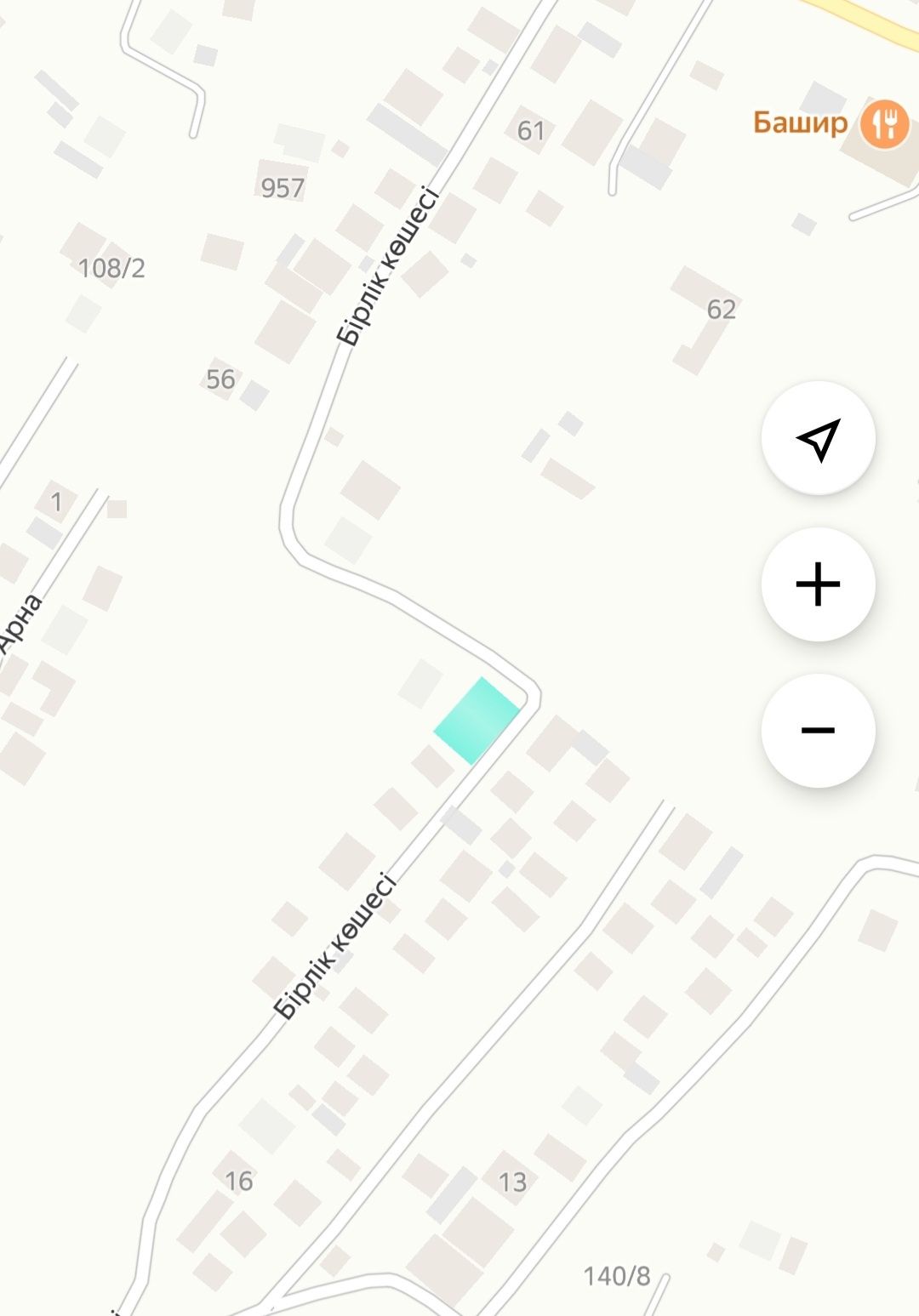Zoom in with the plus button
Image resolution: width=919 pixels, height=1316 pixels.
[818, 584]
